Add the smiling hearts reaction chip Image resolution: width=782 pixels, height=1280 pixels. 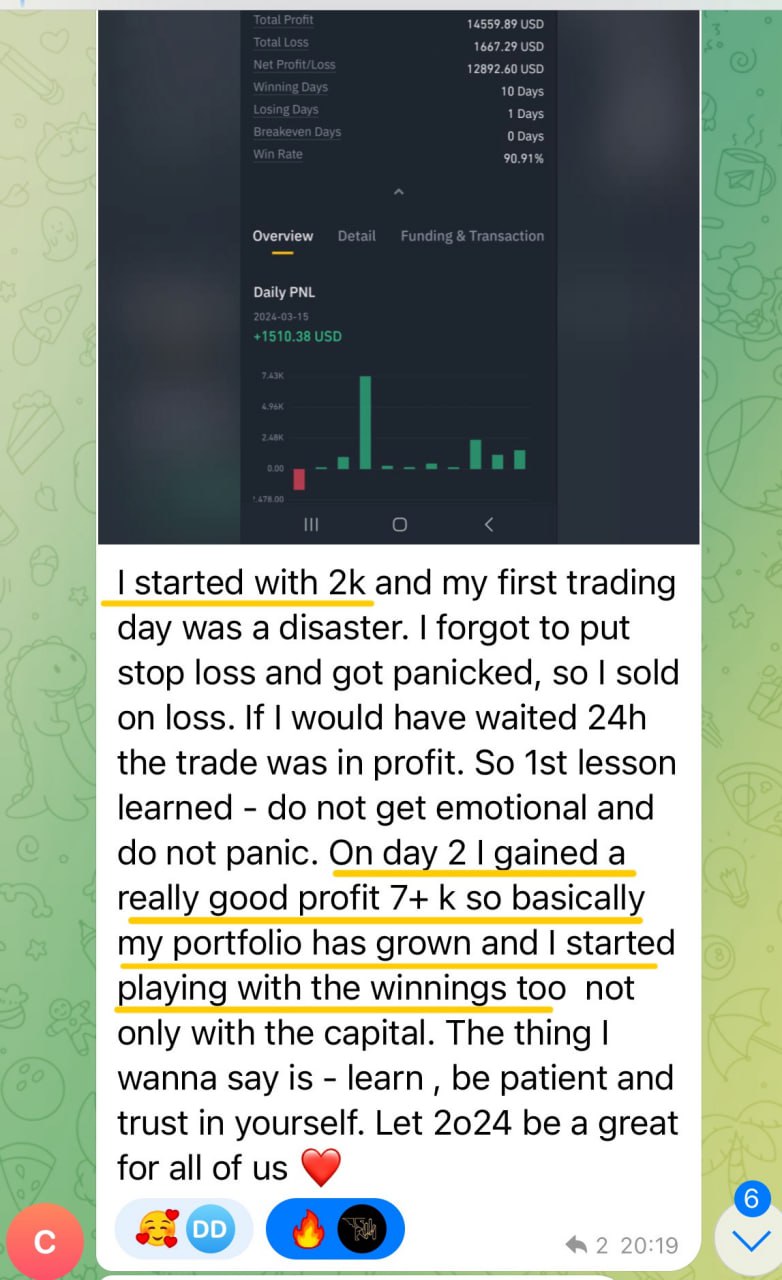(x=183, y=1229)
